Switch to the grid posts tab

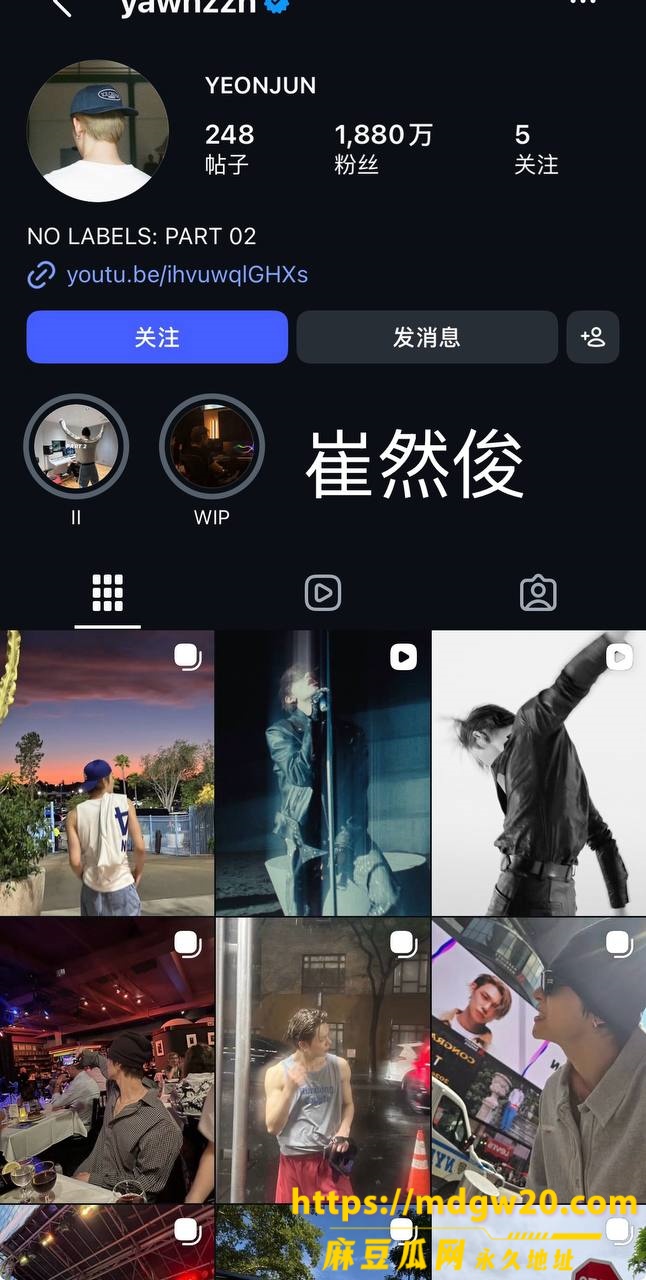pyautogui.click(x=107, y=593)
